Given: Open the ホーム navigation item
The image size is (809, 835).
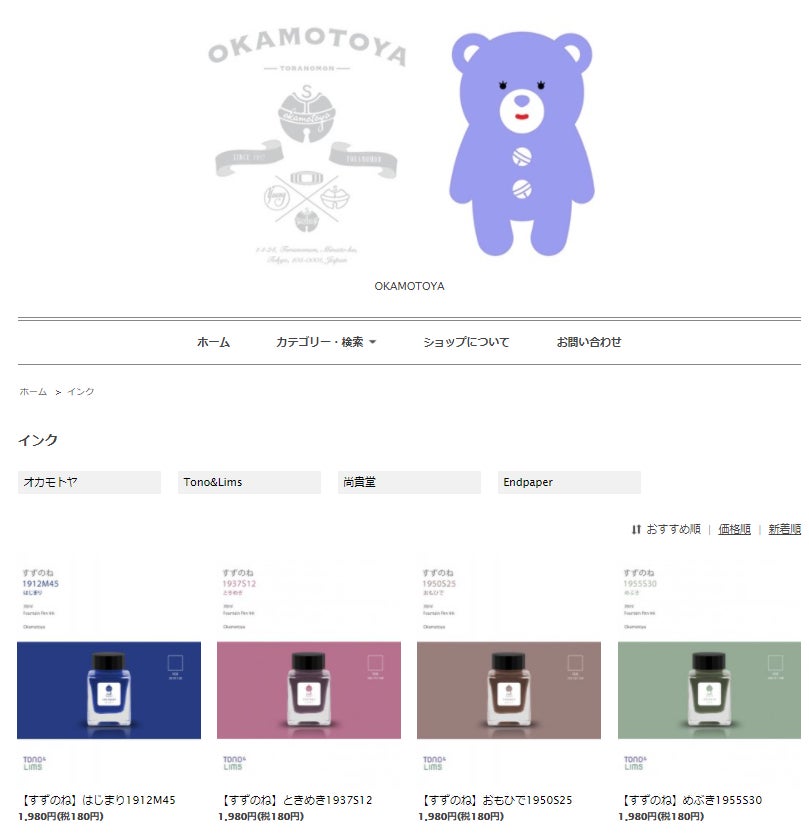Looking at the screenshot, I should pyautogui.click(x=213, y=342).
